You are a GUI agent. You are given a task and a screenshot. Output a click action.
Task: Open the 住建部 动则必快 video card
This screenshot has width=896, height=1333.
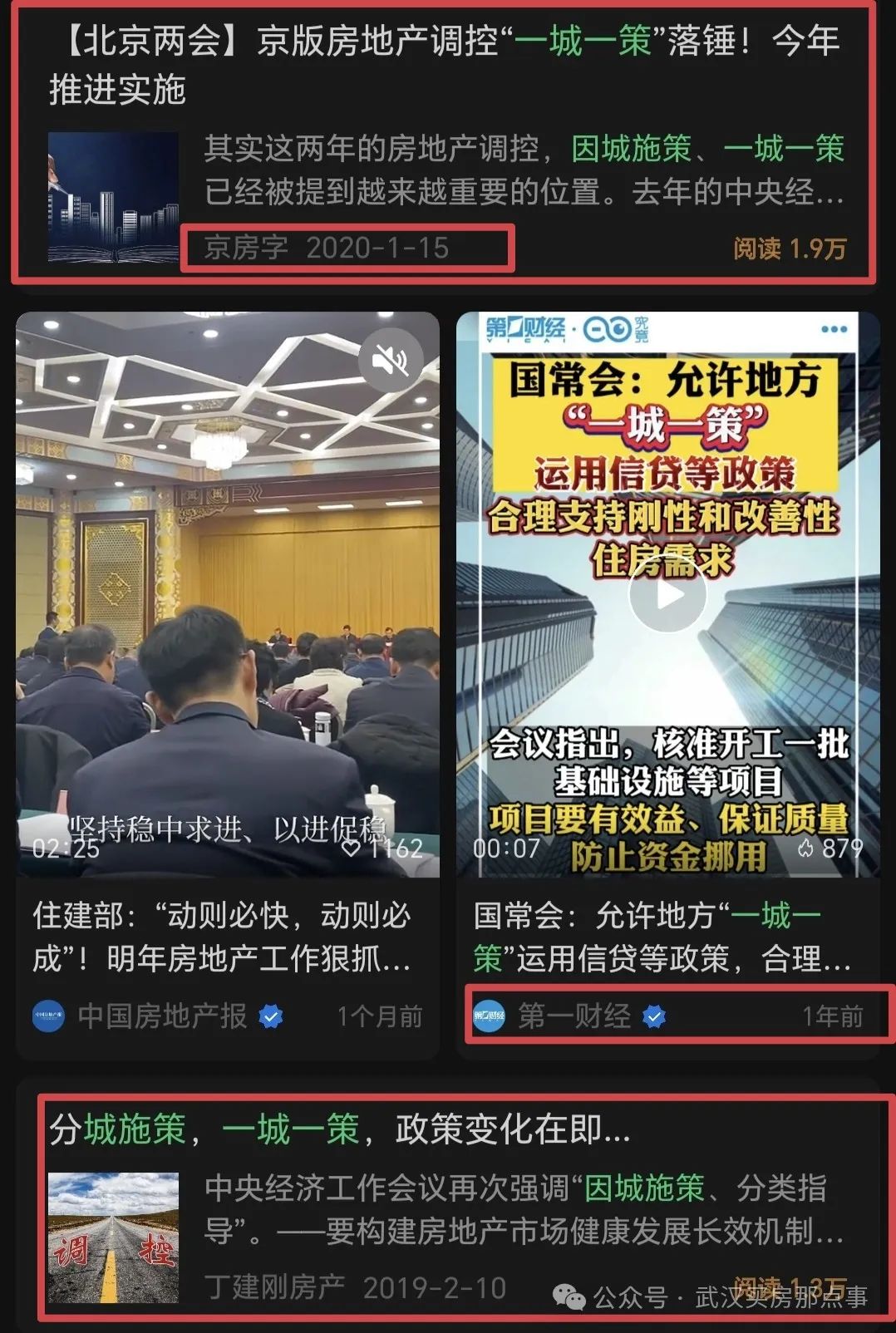click(223, 937)
